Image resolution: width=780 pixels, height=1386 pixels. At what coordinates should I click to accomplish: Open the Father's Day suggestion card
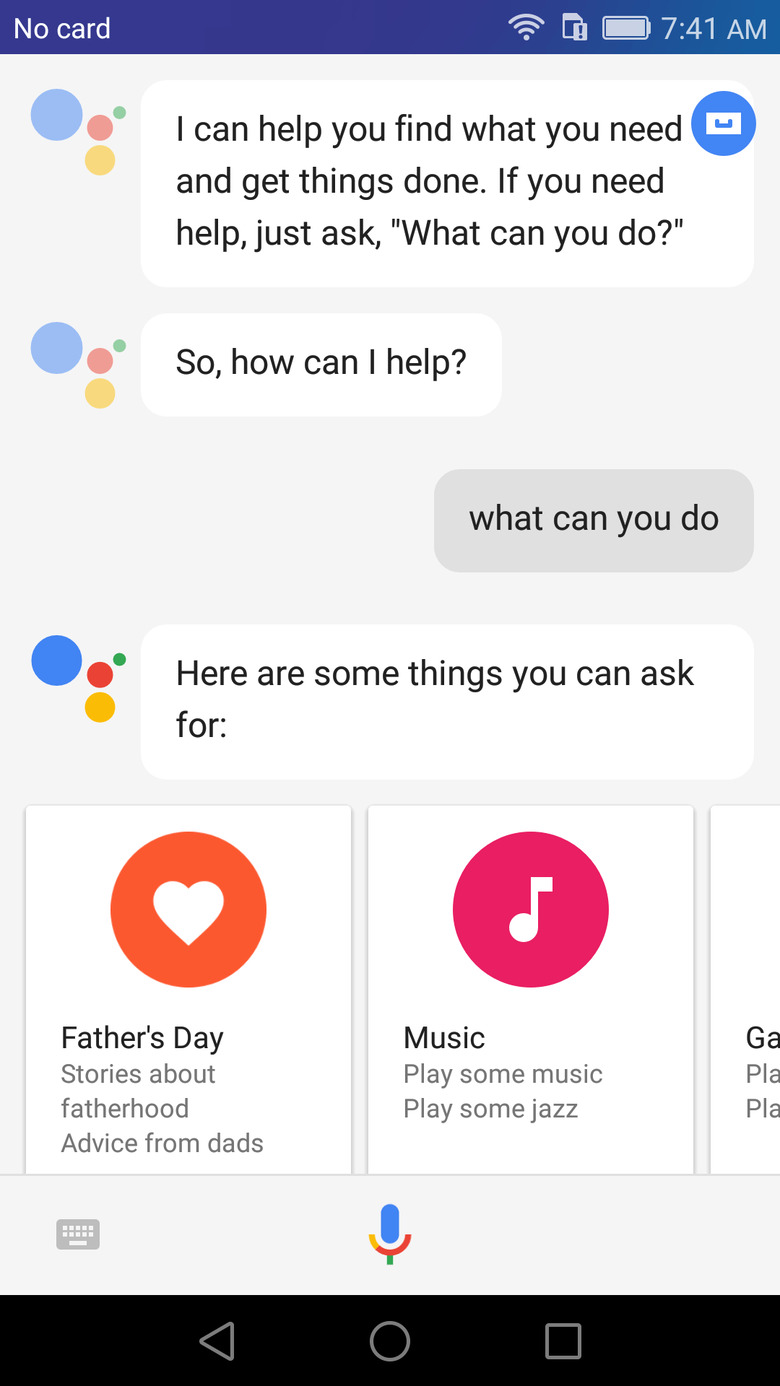tap(188, 988)
